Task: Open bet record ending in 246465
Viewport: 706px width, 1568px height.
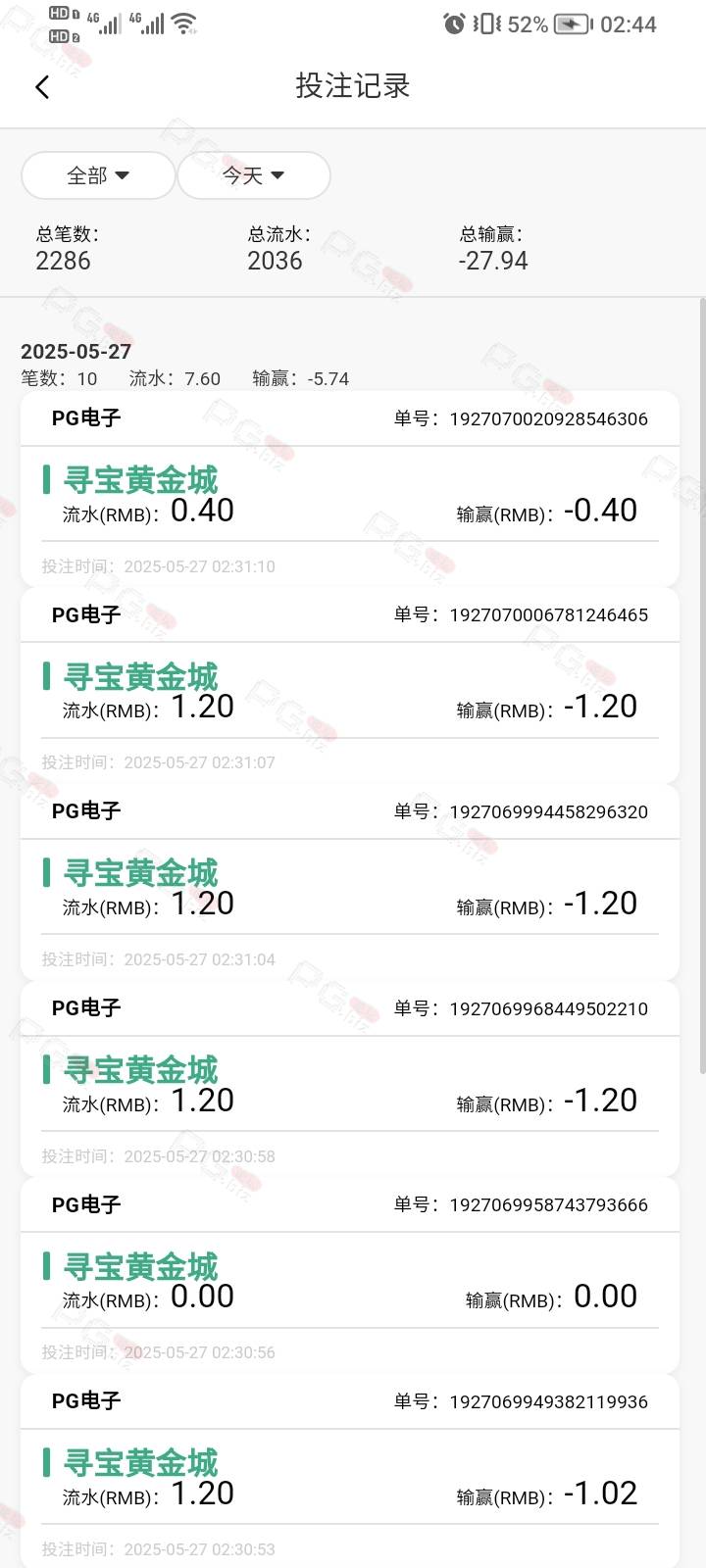Action: point(350,684)
